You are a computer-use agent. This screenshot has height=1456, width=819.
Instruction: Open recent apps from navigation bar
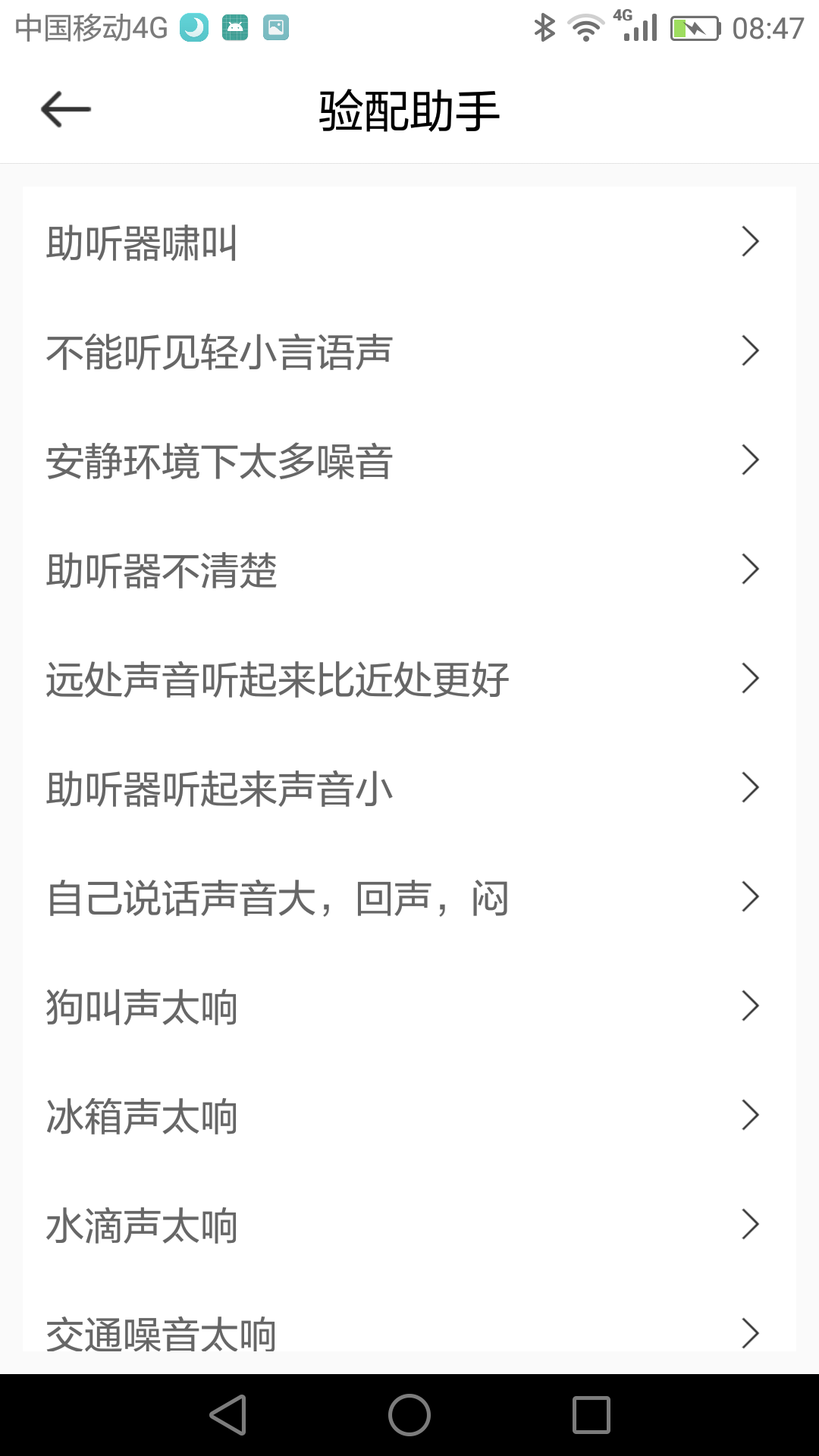(591, 1415)
